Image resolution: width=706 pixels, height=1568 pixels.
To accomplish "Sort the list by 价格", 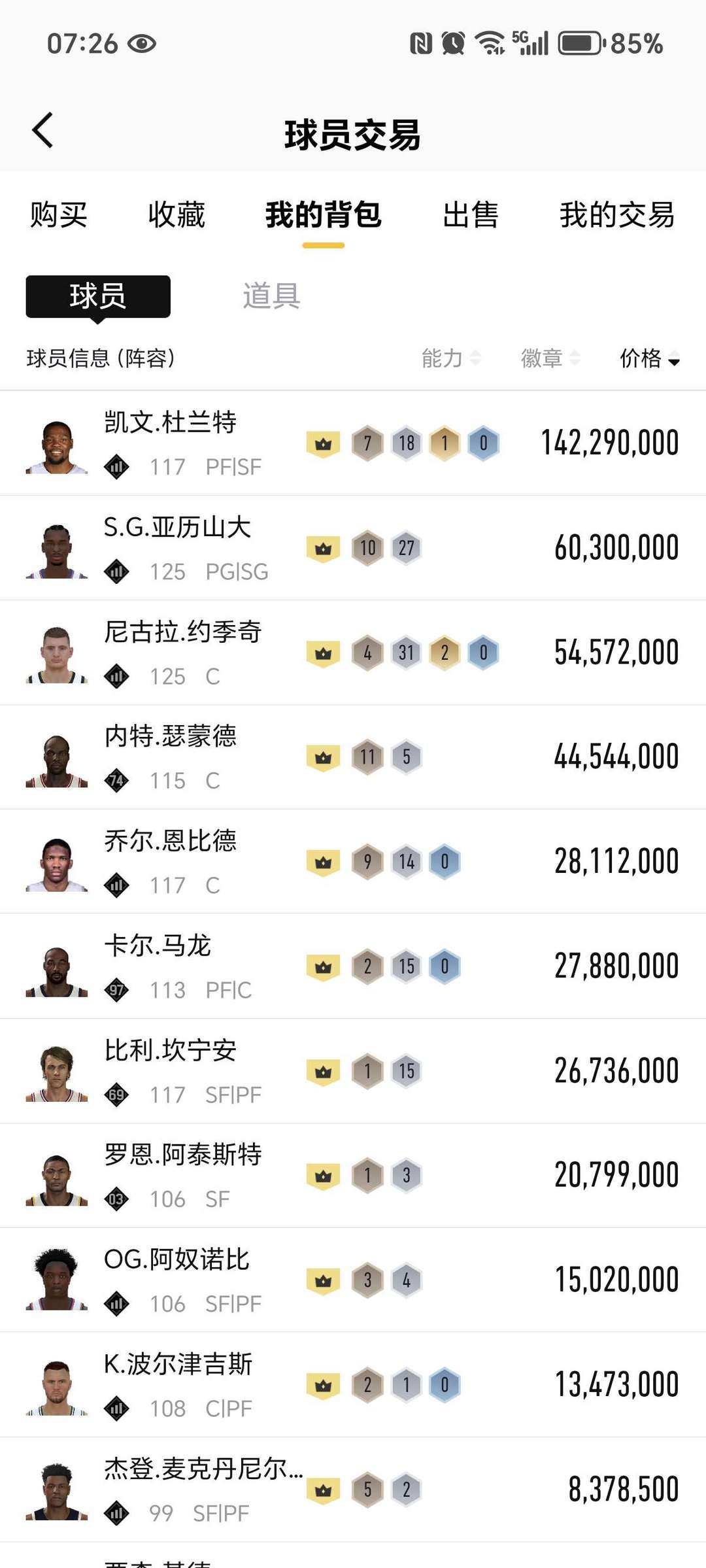I will [x=650, y=358].
